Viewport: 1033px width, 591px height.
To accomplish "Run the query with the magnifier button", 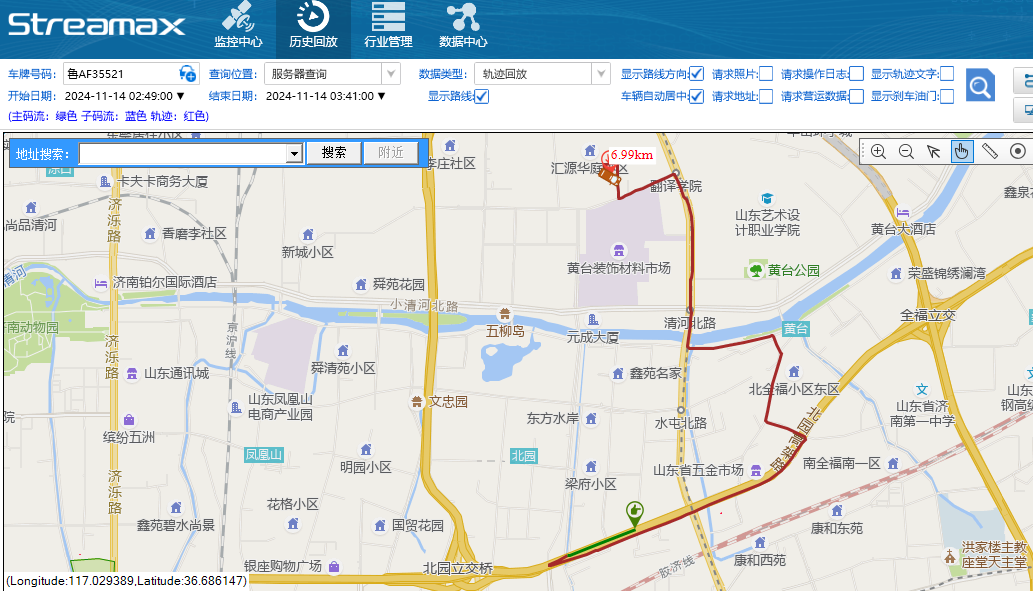I will [x=980, y=86].
